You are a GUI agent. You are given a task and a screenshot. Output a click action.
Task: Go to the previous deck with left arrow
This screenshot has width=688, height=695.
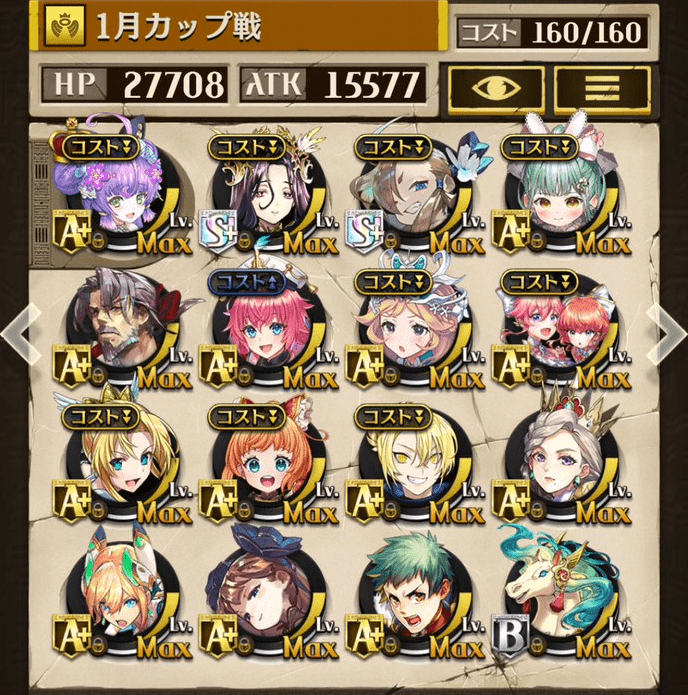coord(17,335)
